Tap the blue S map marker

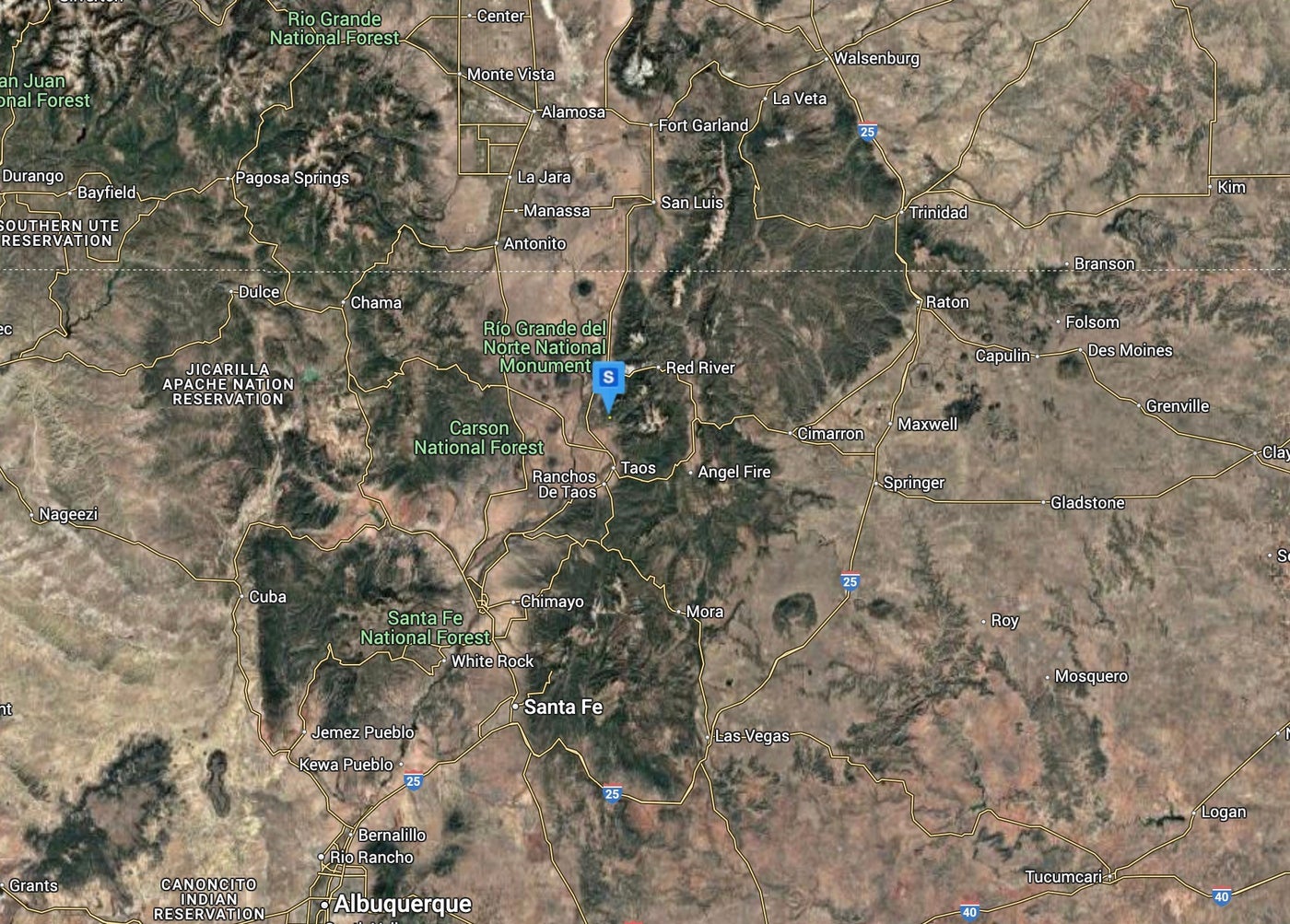click(608, 379)
